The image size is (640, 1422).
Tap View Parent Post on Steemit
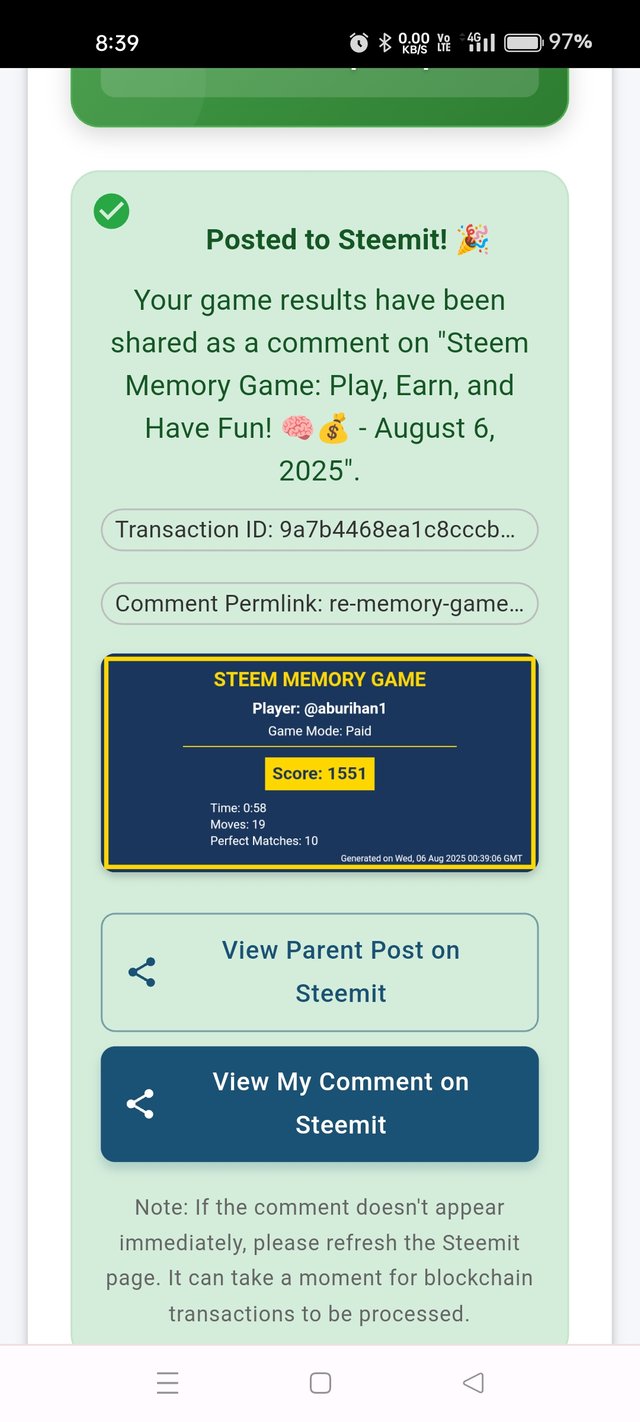click(319, 971)
